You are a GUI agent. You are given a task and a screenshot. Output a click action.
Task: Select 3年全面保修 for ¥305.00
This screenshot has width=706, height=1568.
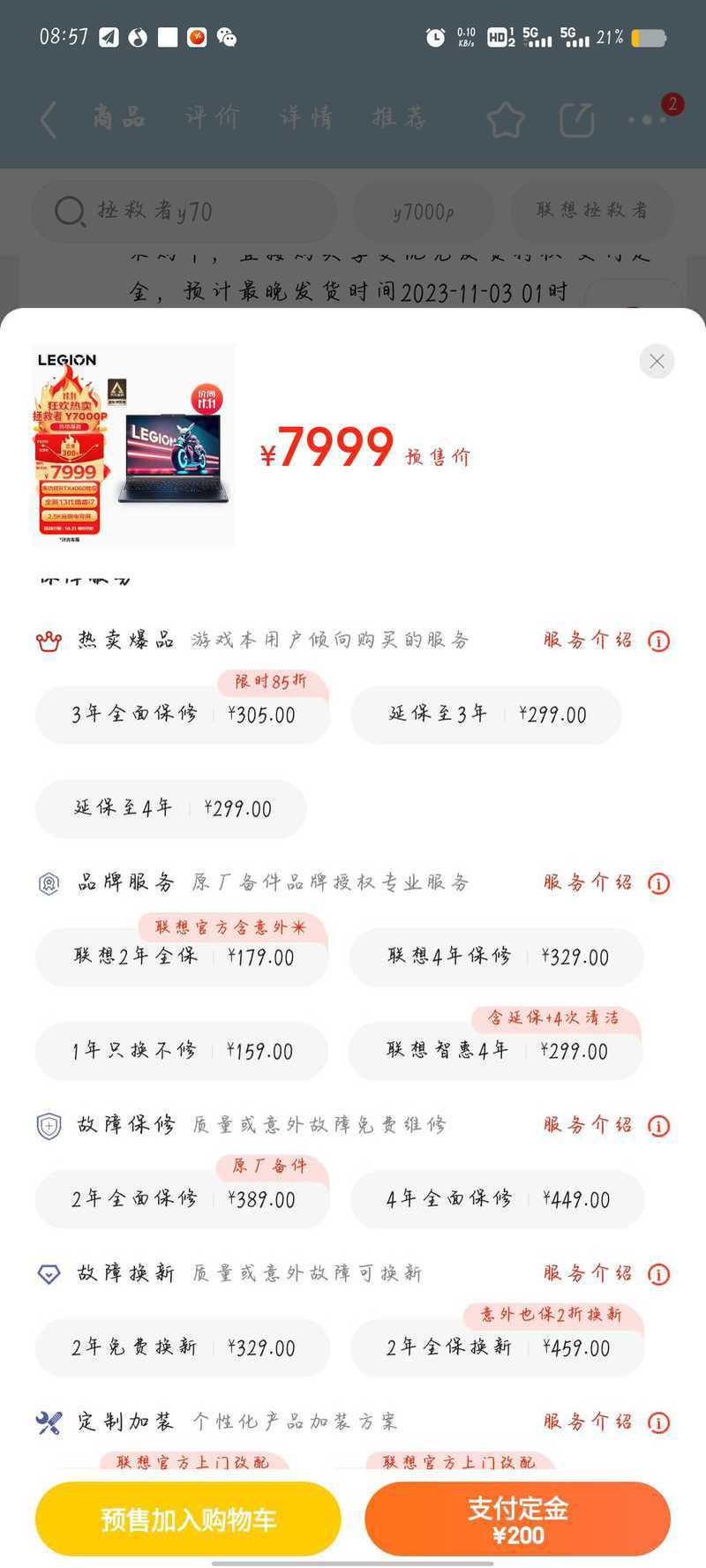183,715
